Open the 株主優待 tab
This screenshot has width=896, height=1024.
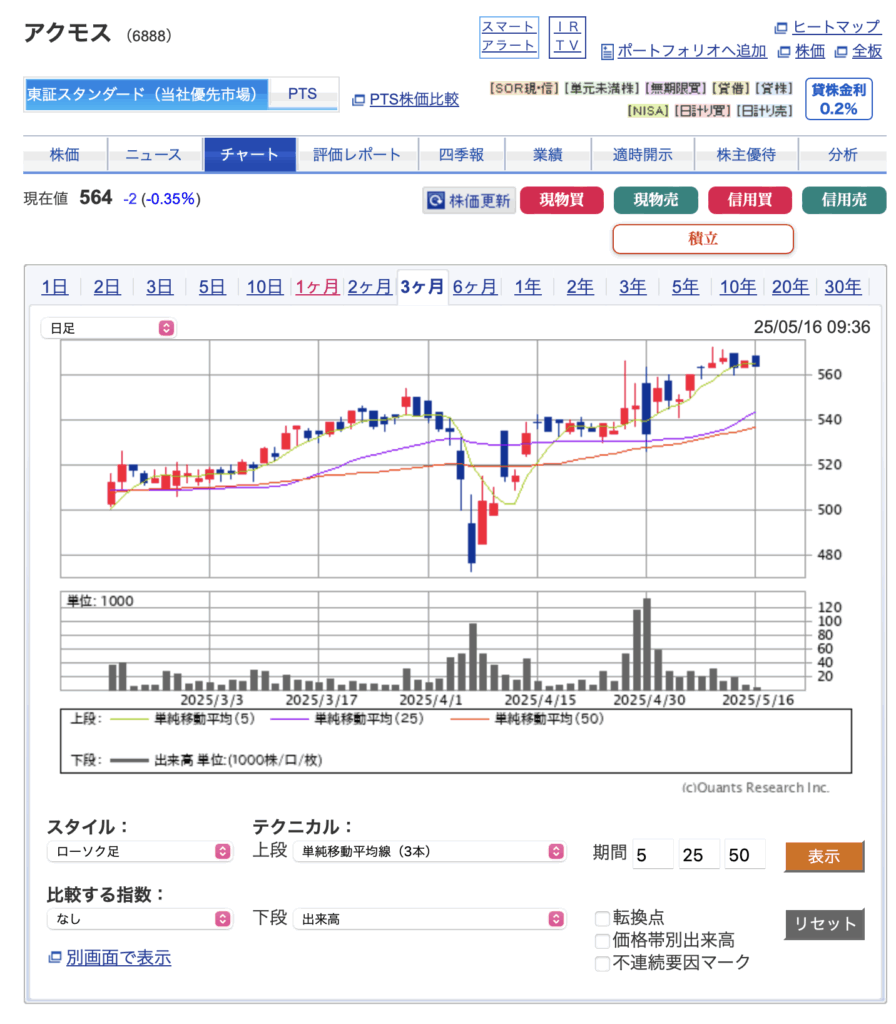[745, 155]
